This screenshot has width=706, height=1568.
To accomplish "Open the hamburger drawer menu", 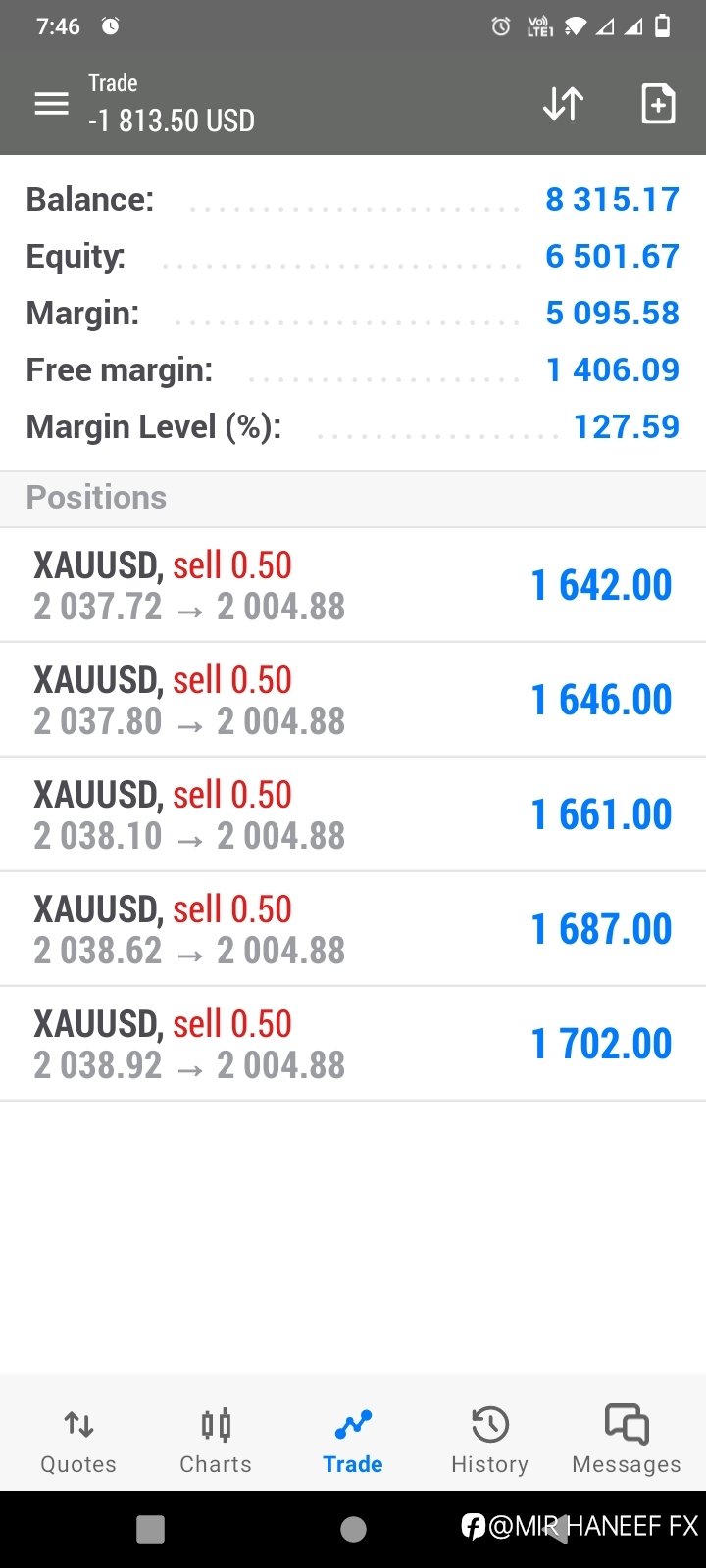I will point(52,103).
